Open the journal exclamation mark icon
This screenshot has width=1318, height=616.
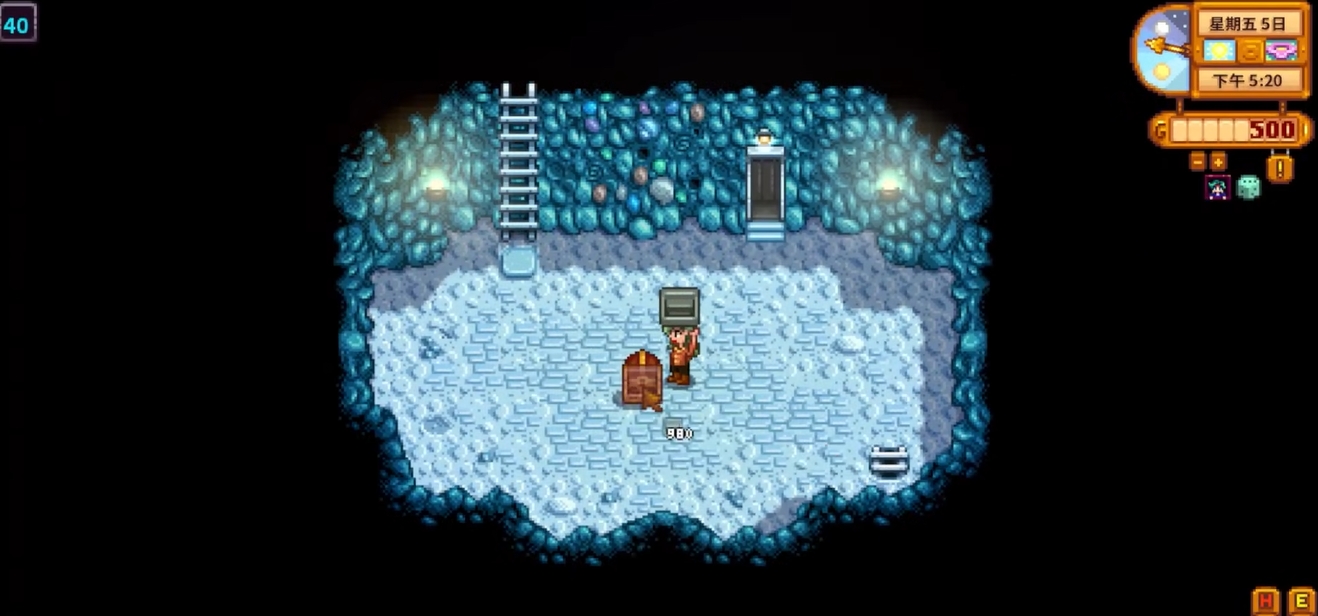tap(1279, 167)
